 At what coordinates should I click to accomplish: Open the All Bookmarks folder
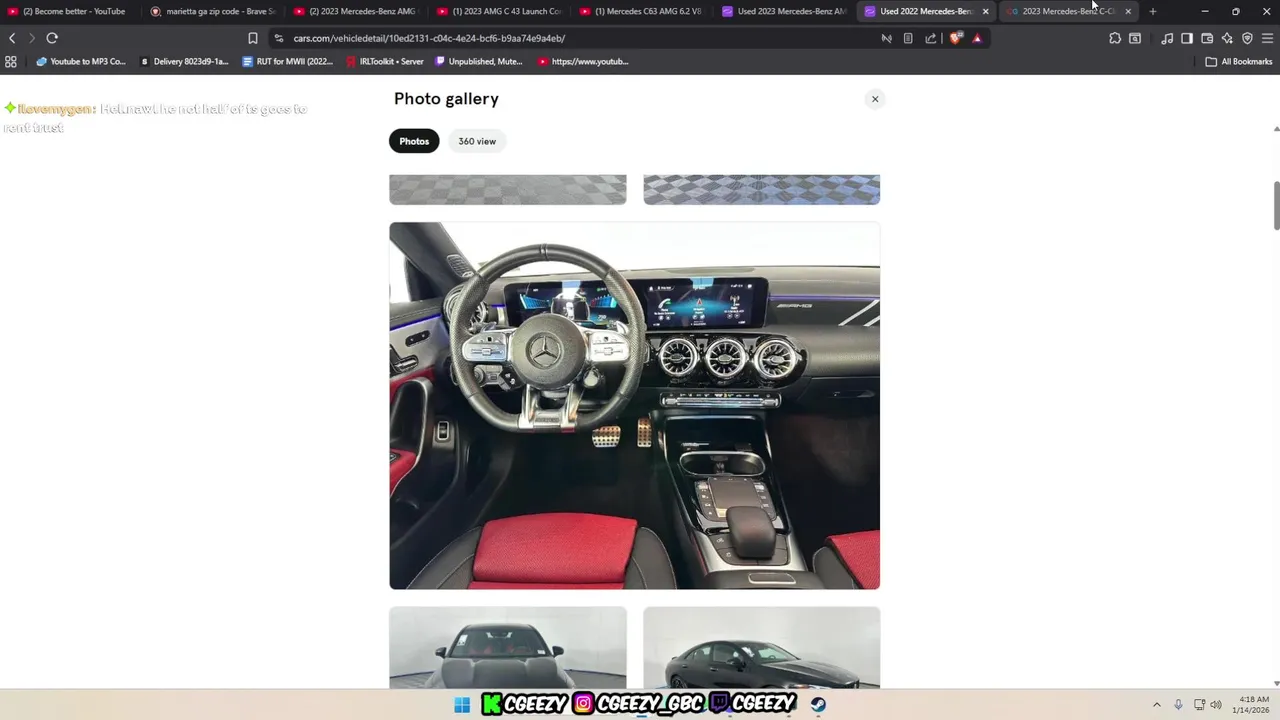(x=1238, y=61)
